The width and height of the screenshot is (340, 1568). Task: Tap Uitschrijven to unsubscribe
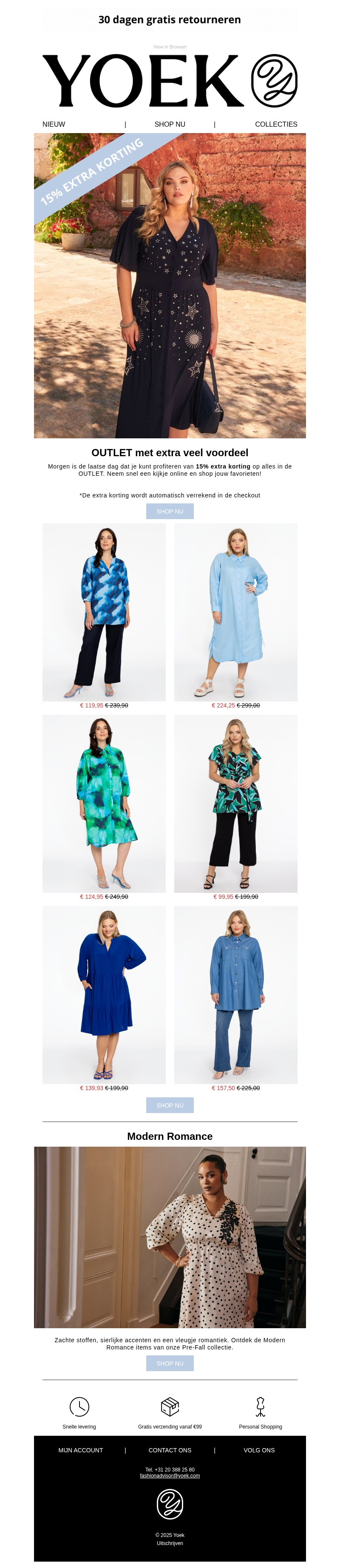click(x=170, y=1544)
